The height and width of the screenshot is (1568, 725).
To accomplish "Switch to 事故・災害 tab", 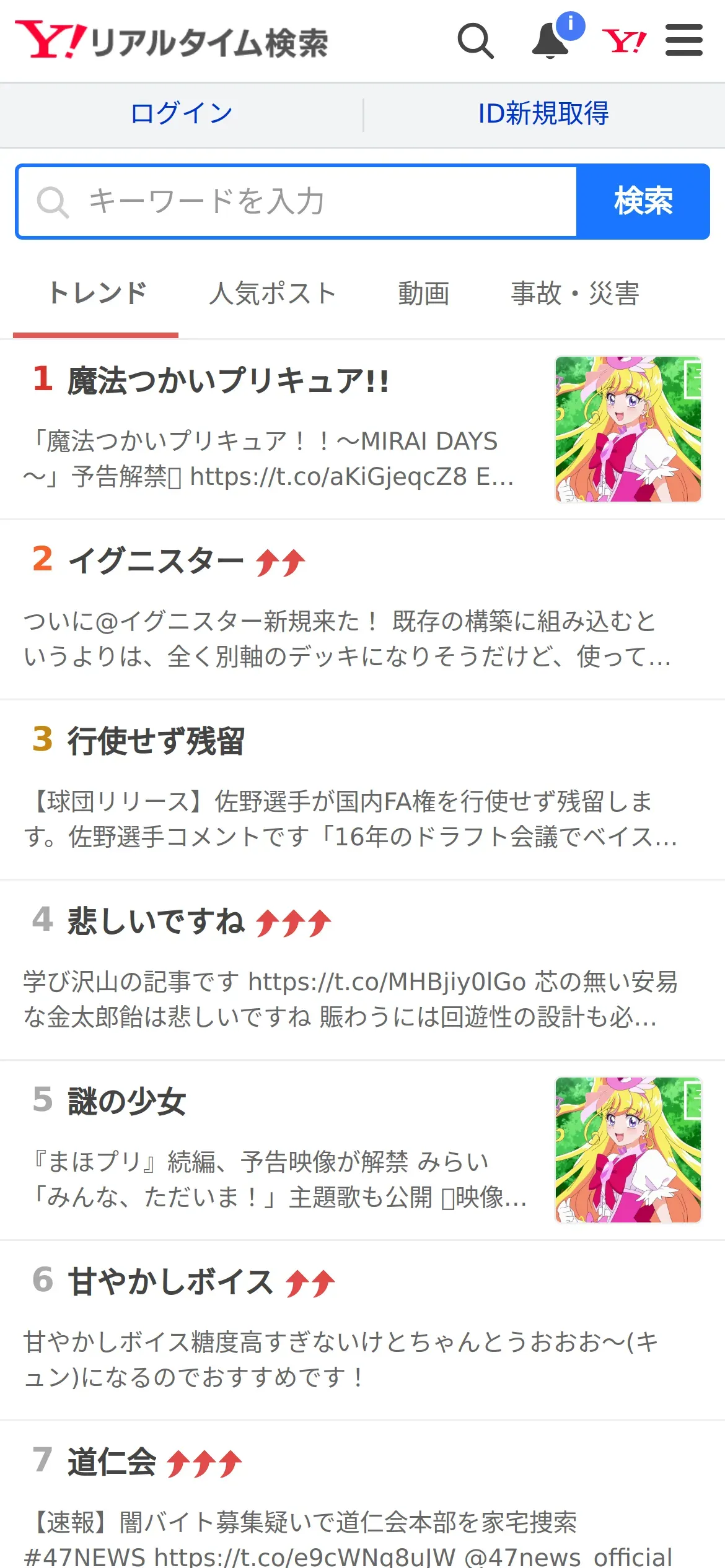I will pos(574,294).
